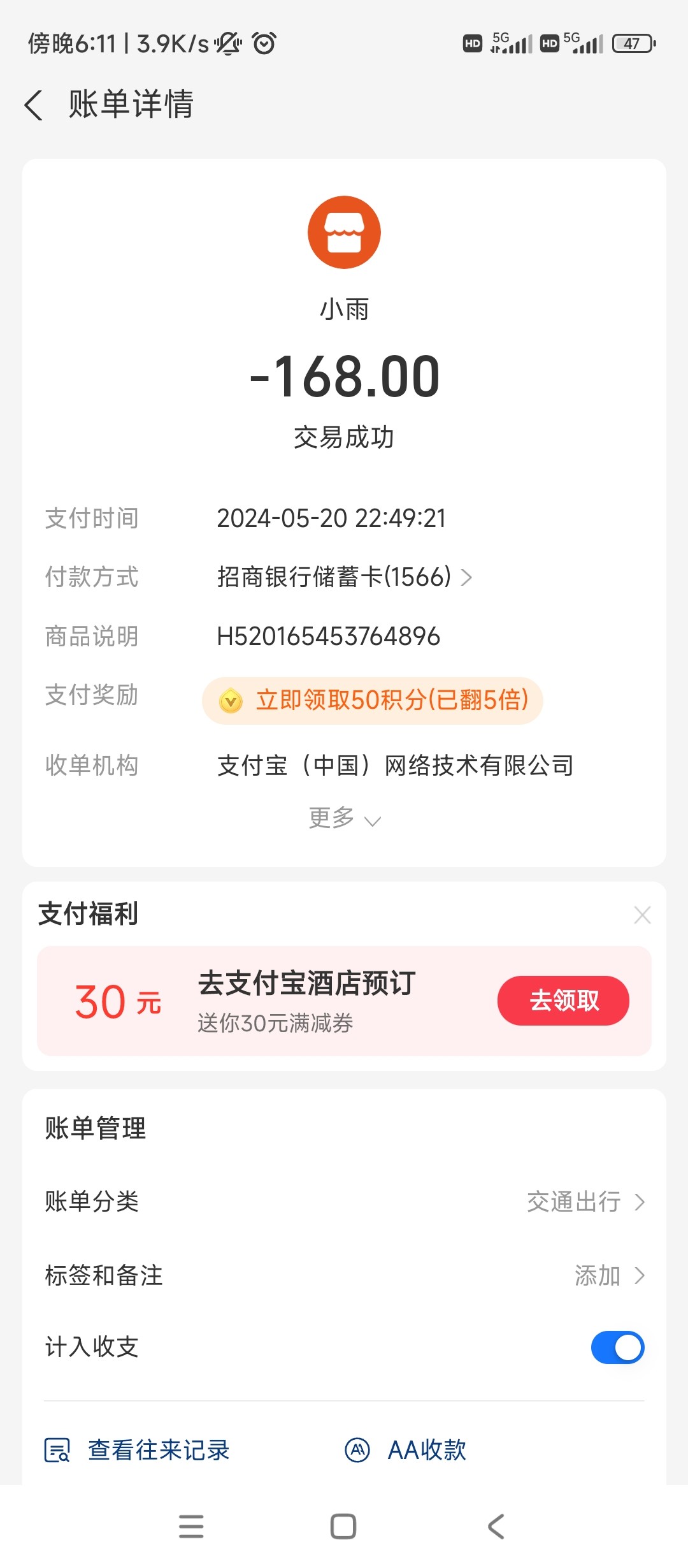The width and height of the screenshot is (688, 1568).
Task: Open system recent apps menu
Action: coord(191,1527)
